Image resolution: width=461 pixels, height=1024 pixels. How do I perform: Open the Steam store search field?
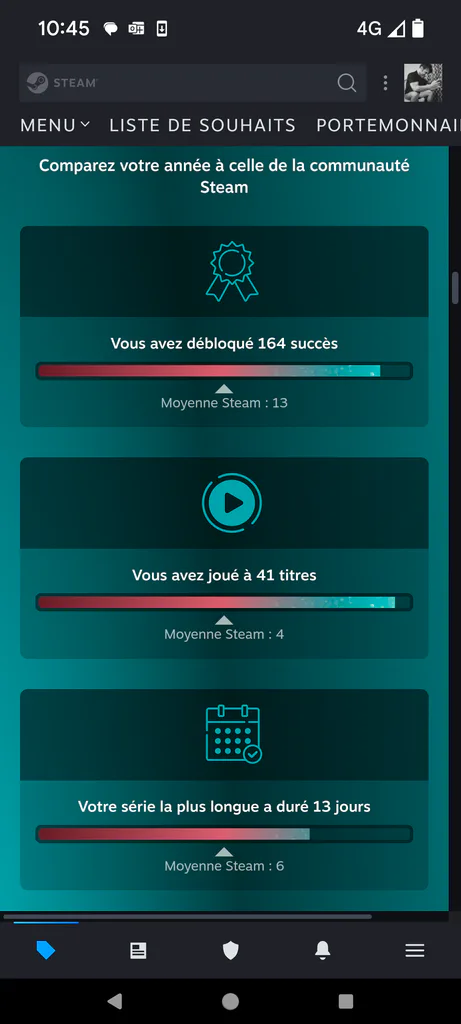click(x=193, y=83)
